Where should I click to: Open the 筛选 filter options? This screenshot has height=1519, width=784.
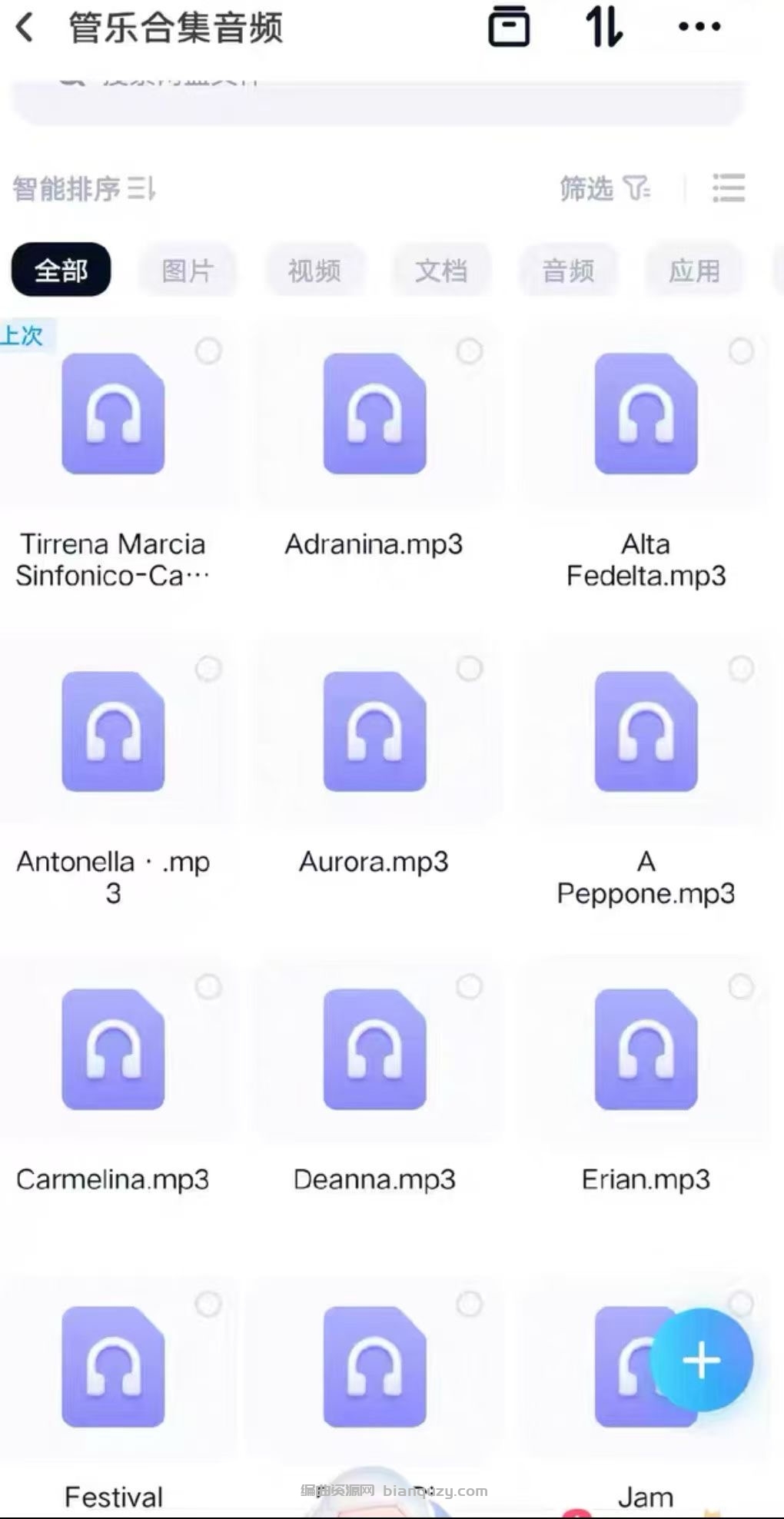tap(604, 188)
